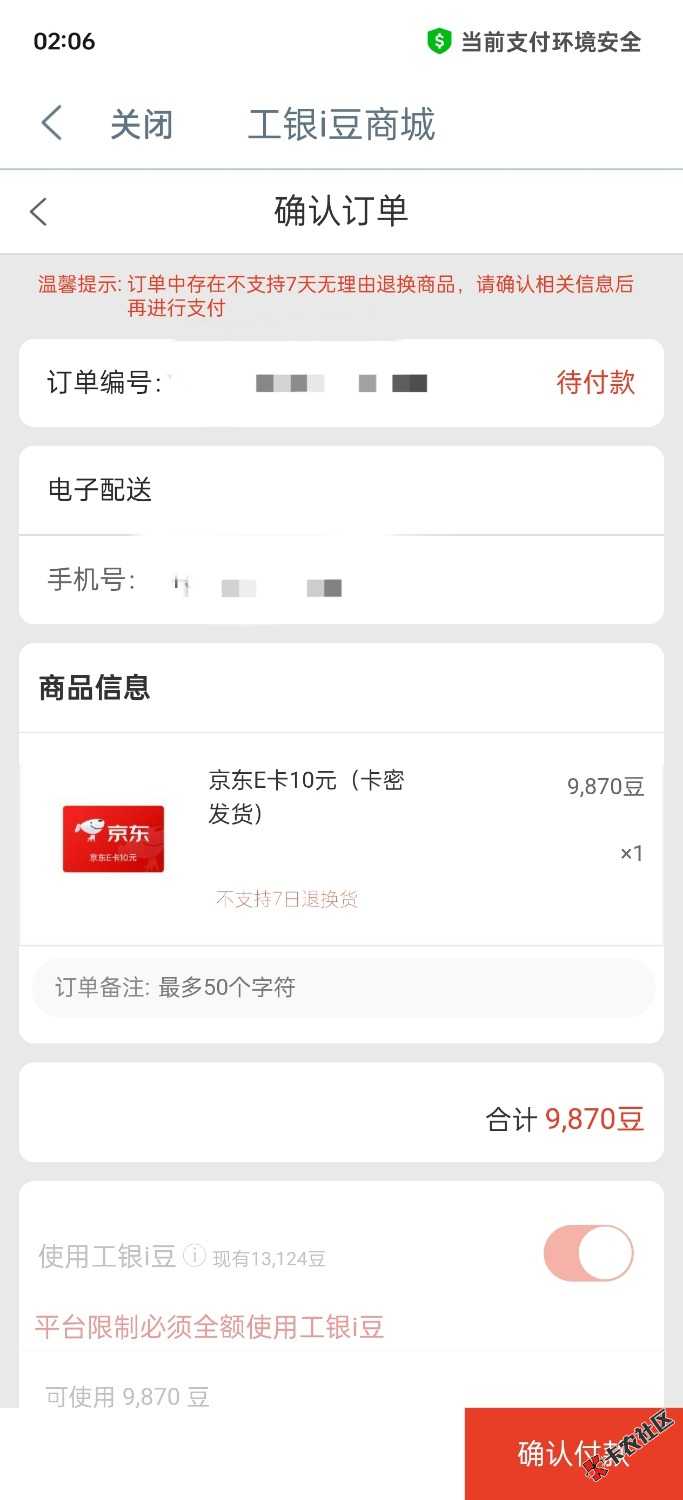Tap the back arrow next to 关闭

(52, 124)
